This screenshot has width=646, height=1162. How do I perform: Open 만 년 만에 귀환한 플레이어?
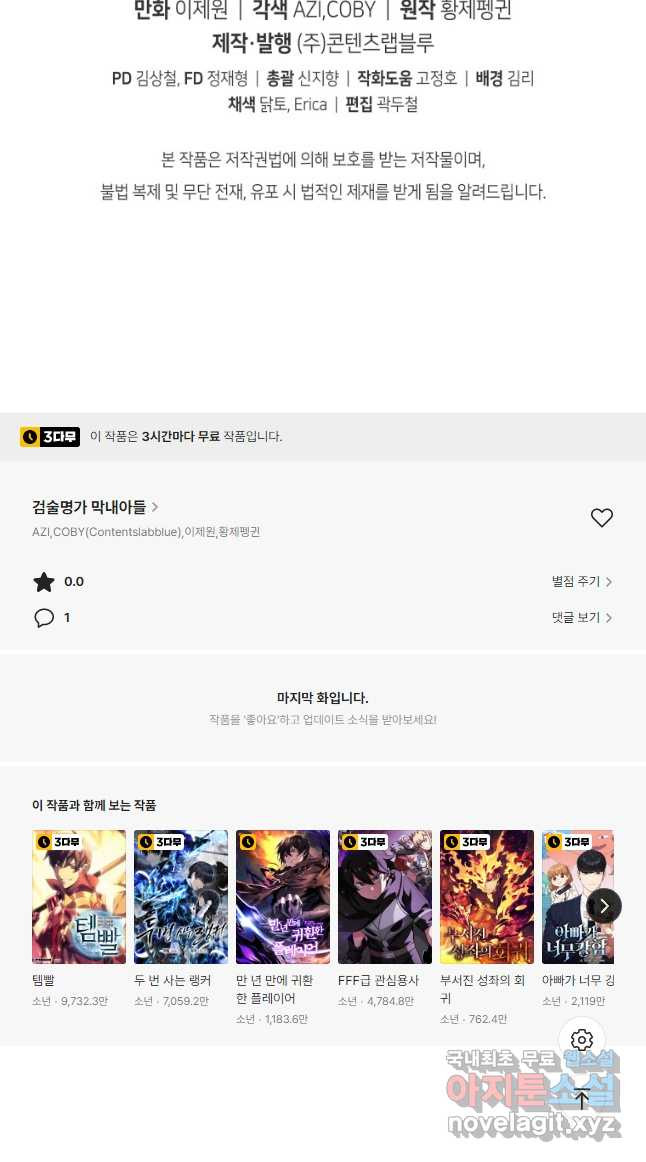click(x=283, y=896)
